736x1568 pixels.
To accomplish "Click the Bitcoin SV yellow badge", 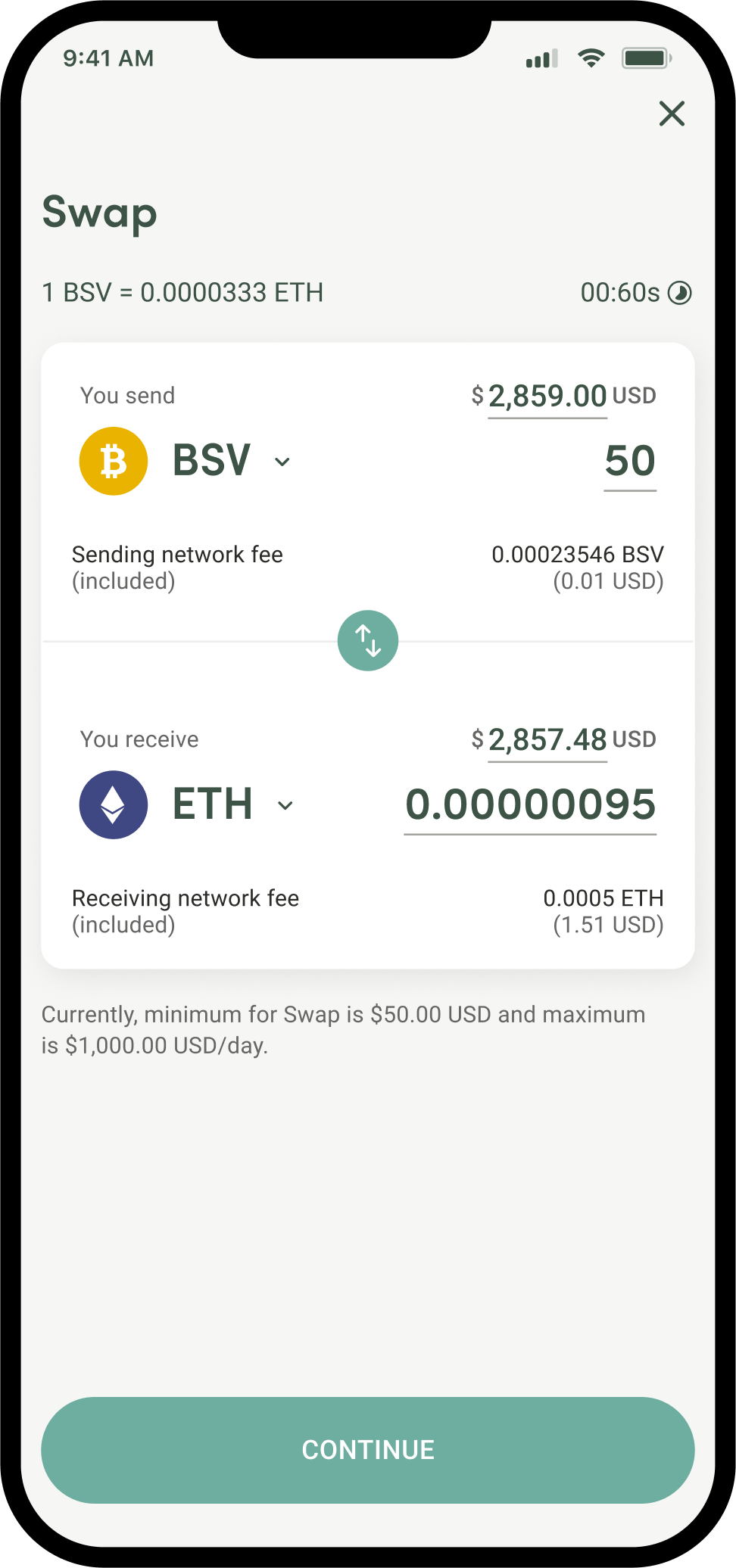I will click(x=113, y=460).
